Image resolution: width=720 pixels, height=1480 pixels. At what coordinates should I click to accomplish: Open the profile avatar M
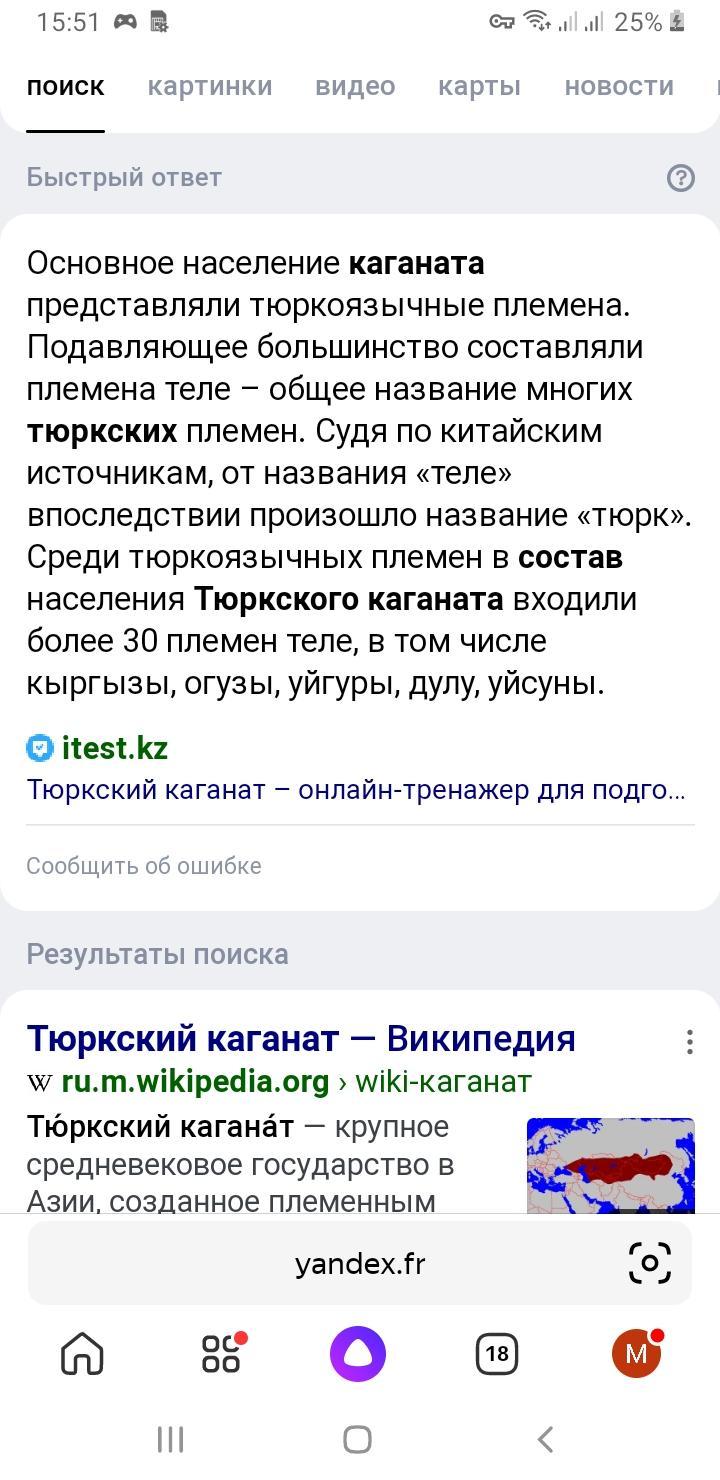(636, 1354)
